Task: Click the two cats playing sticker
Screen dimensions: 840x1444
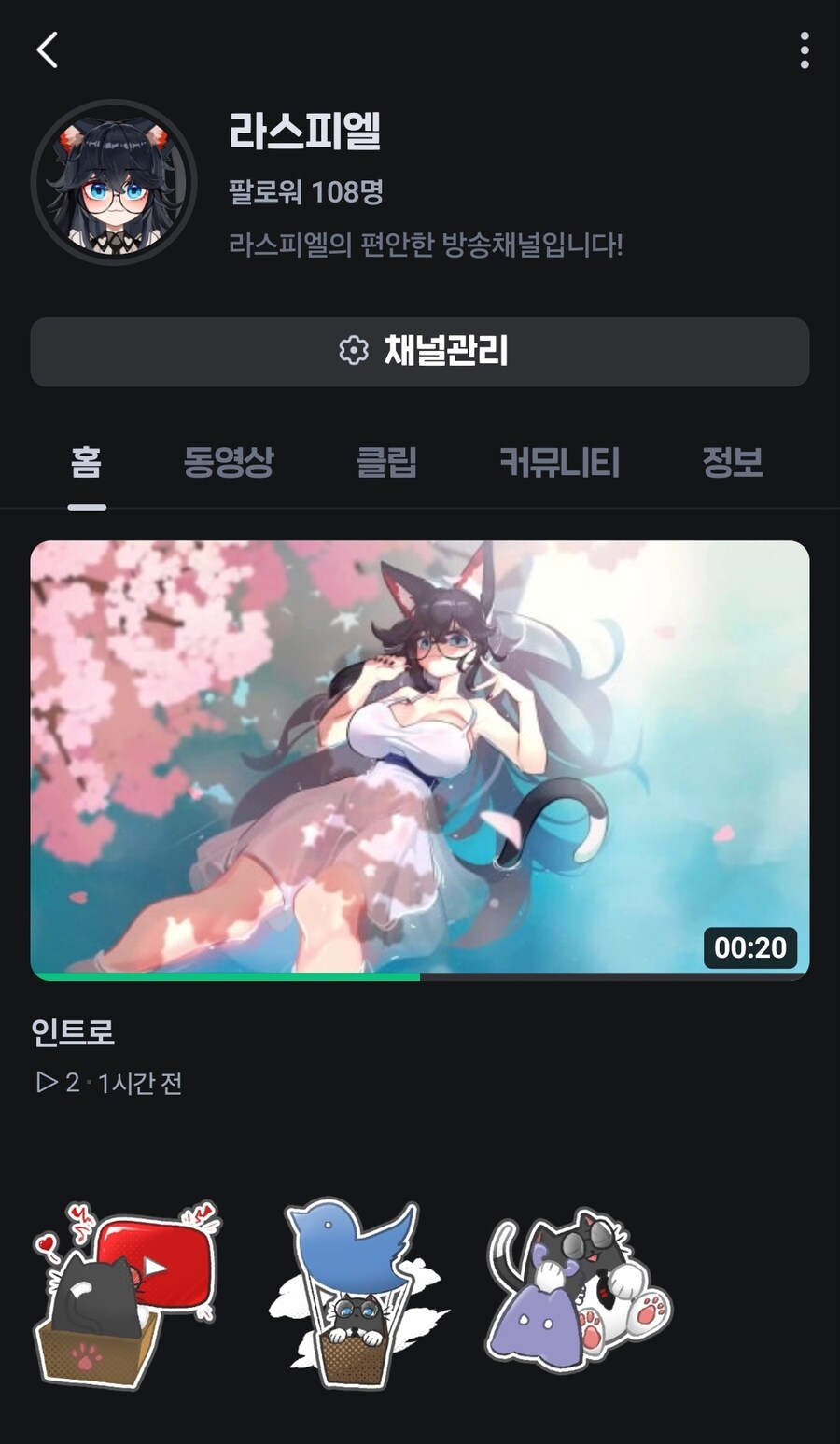Action: [x=579, y=1293]
